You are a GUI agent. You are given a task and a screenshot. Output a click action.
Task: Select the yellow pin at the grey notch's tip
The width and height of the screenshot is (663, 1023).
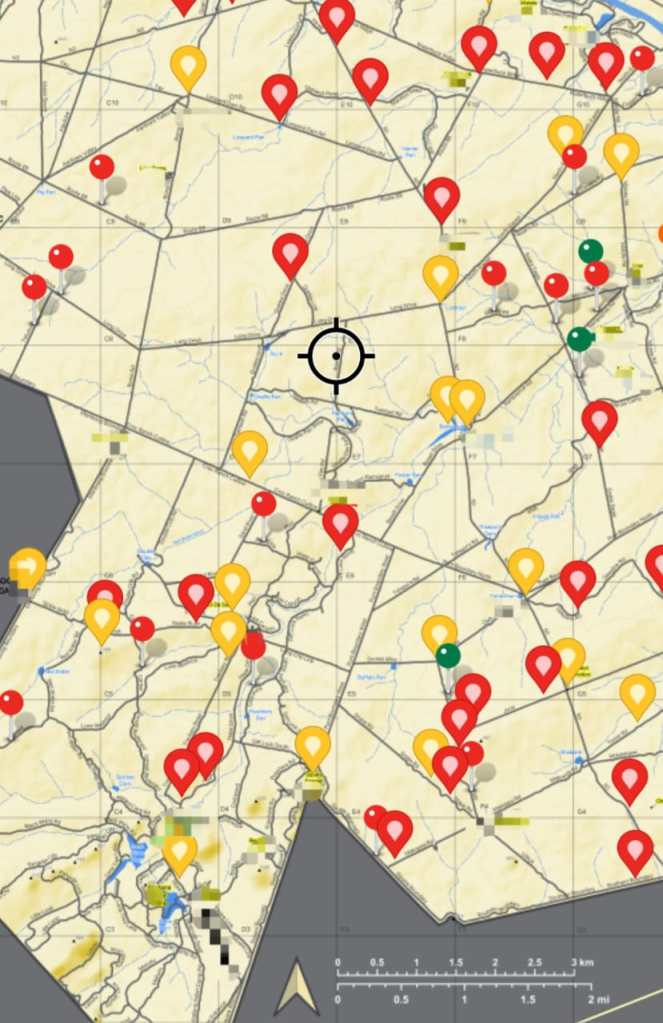click(x=312, y=745)
